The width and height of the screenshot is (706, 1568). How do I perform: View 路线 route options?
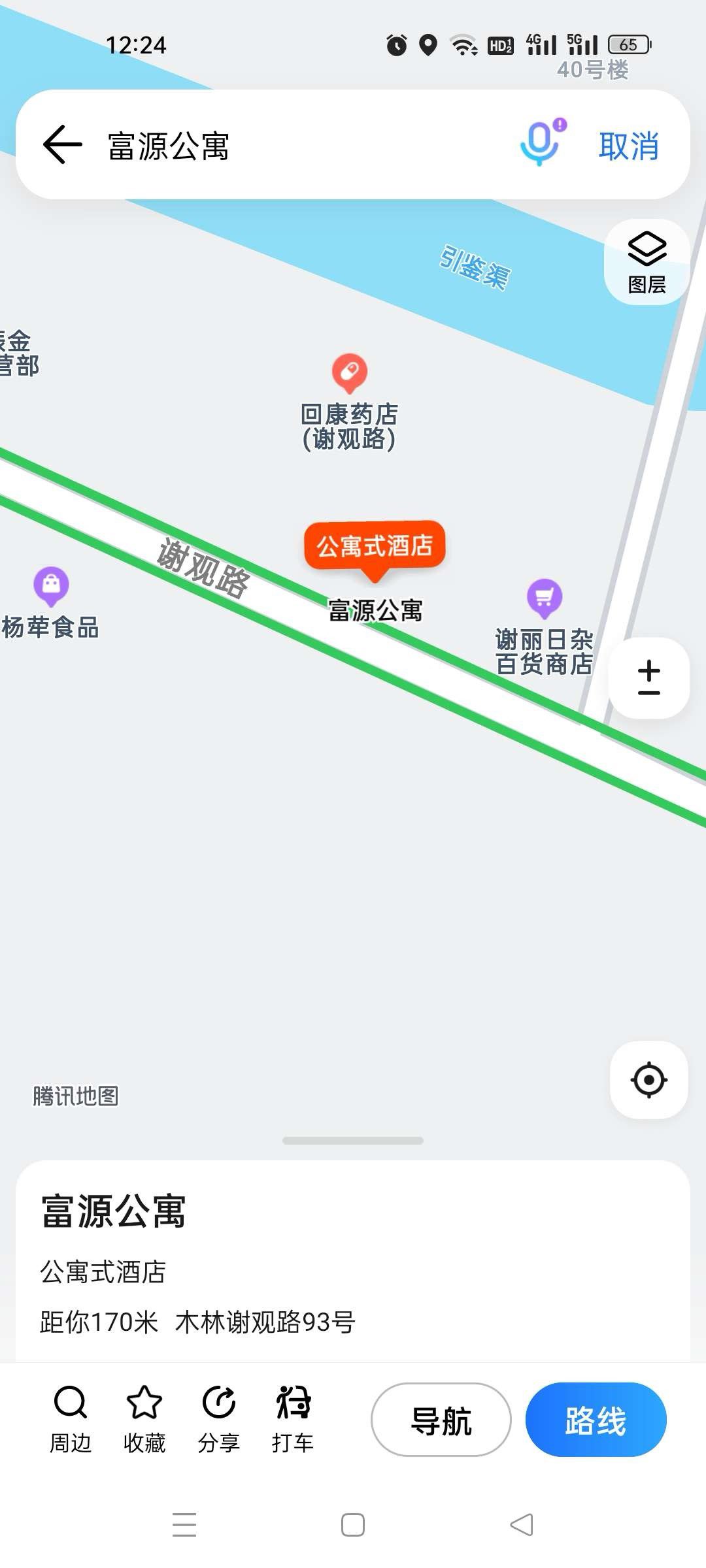tap(596, 1420)
